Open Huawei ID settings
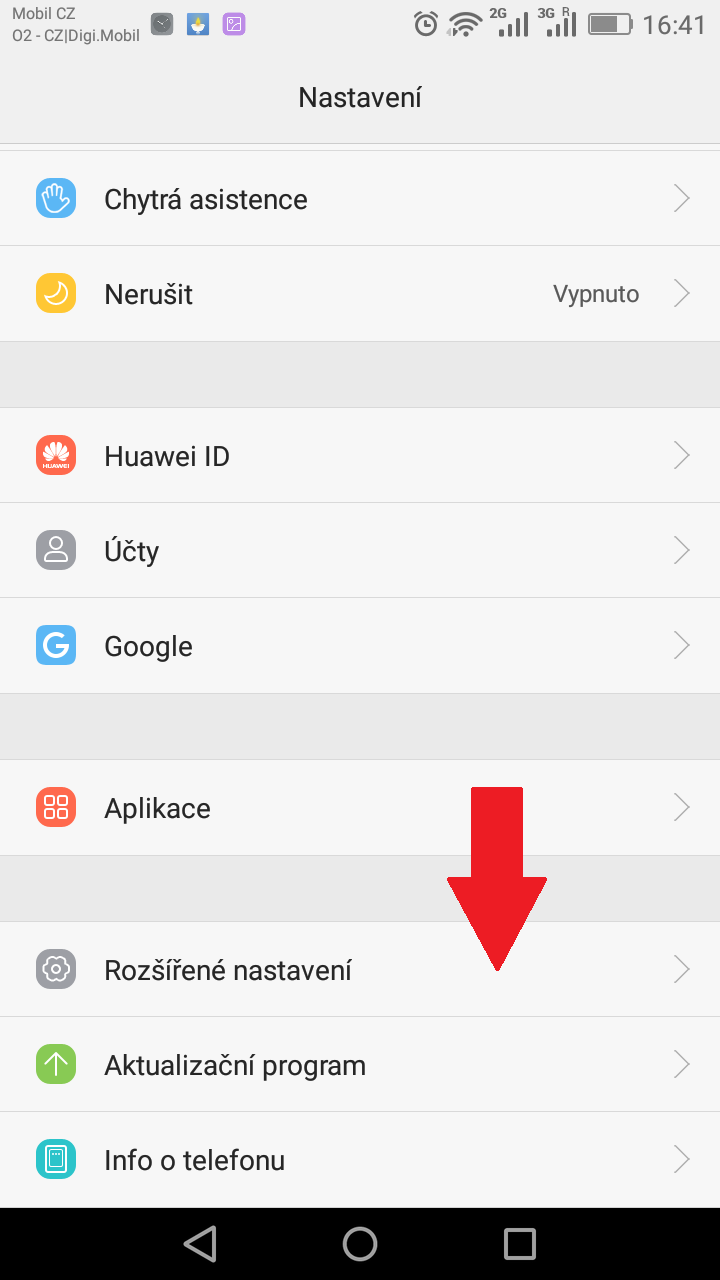 [360, 456]
